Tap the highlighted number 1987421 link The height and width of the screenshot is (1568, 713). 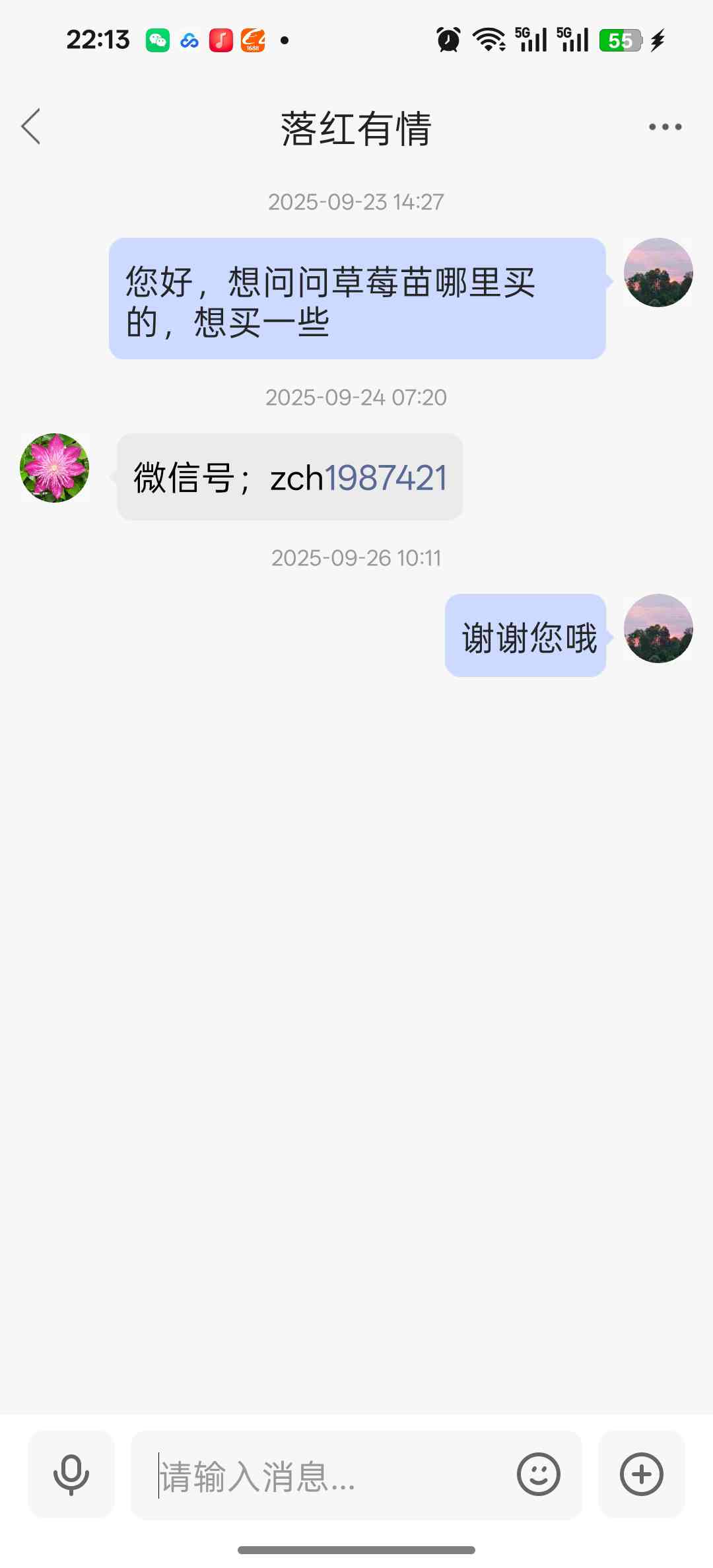(386, 478)
